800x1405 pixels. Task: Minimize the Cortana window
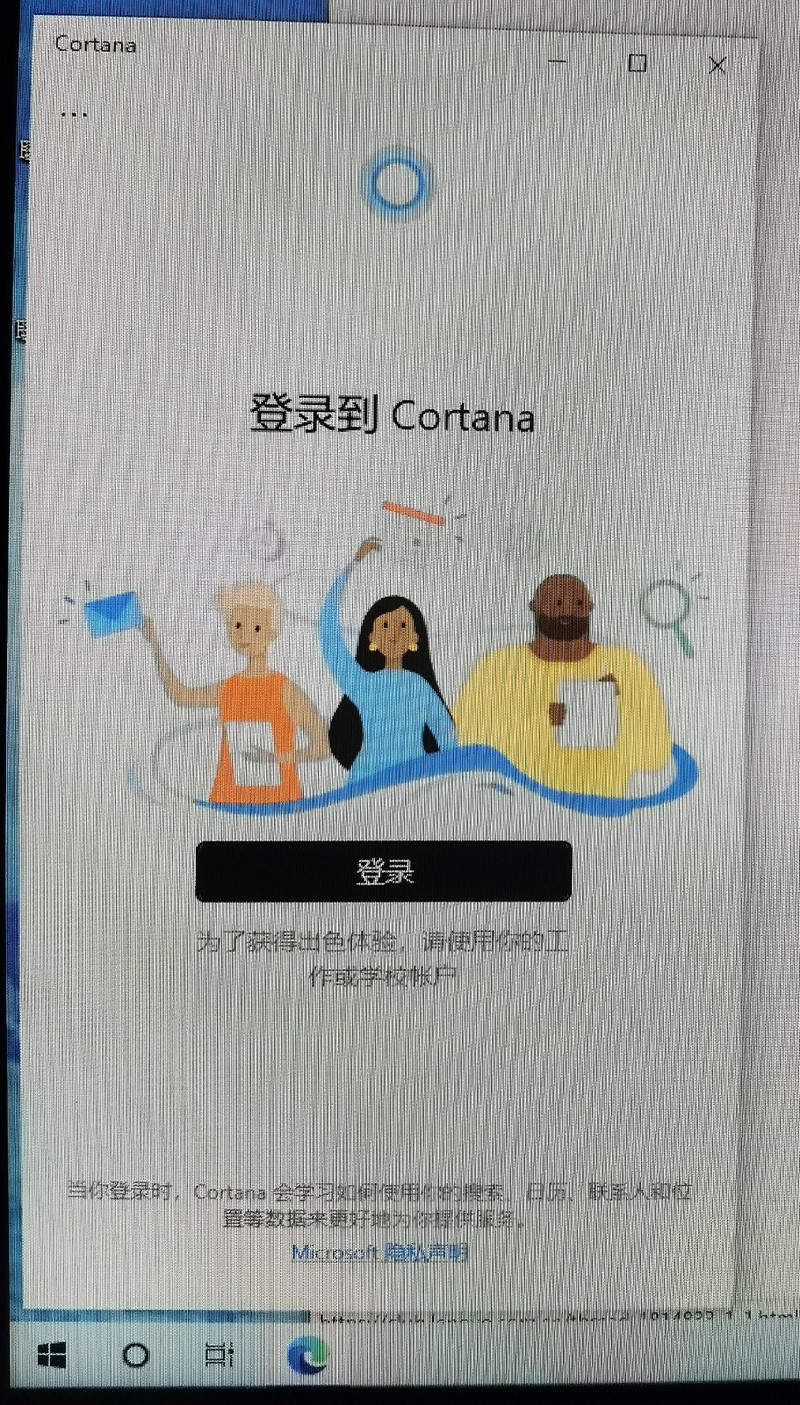coord(559,64)
